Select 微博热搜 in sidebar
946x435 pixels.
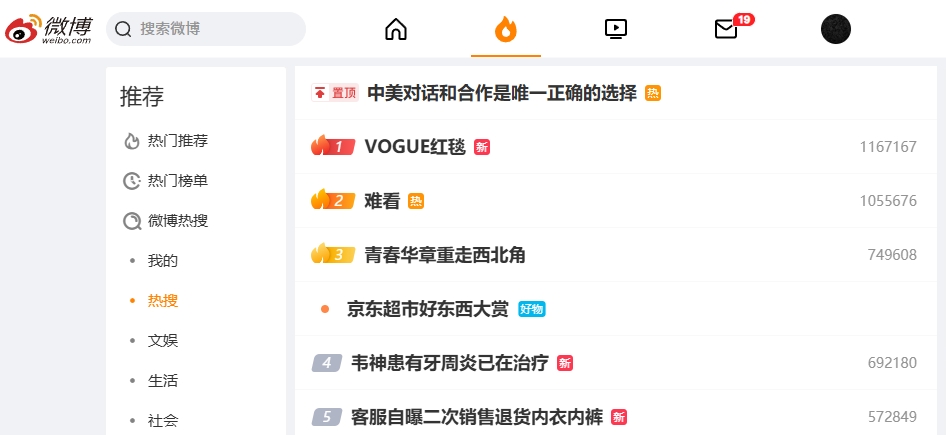pos(177,221)
